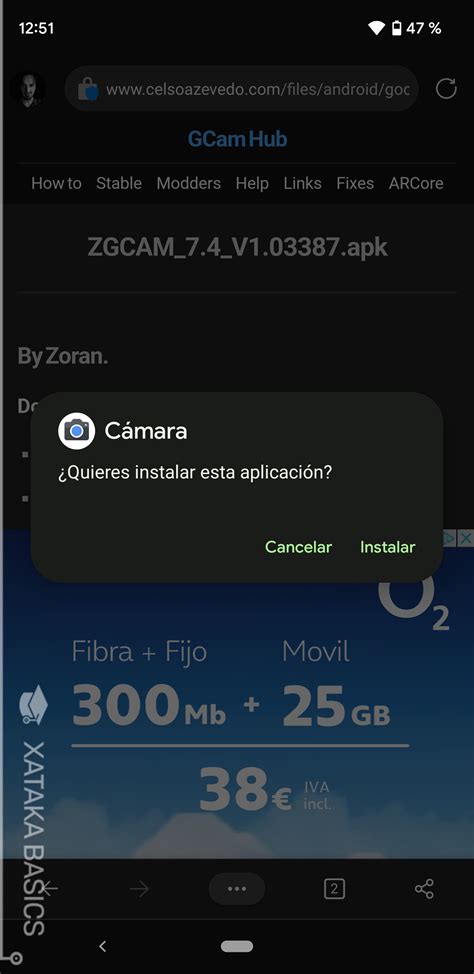
Task: Confirm with the Instalar button
Action: pyautogui.click(x=388, y=547)
